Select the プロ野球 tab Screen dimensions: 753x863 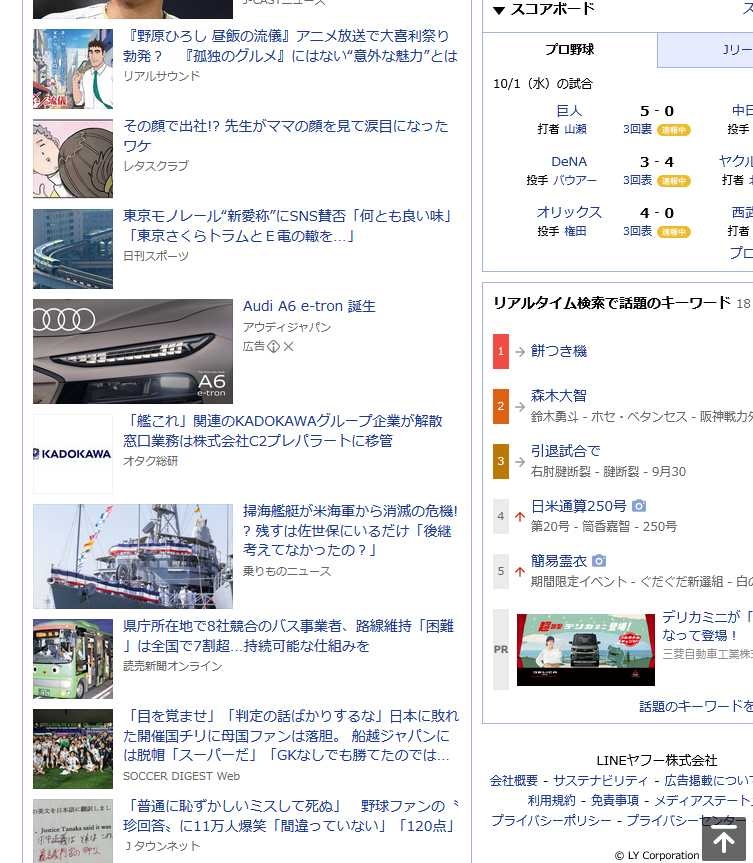[569, 50]
